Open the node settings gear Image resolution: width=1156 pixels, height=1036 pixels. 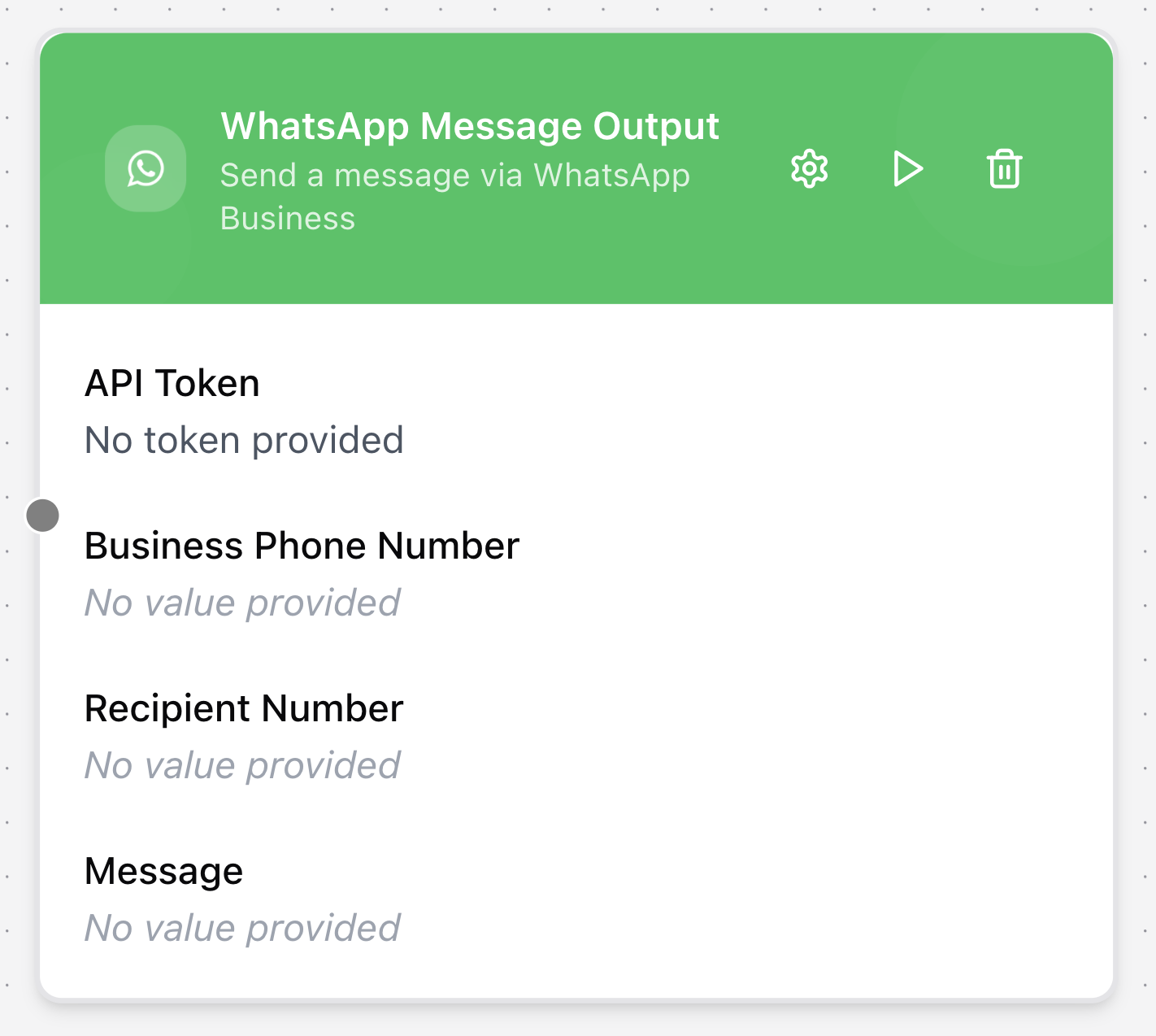tap(809, 169)
